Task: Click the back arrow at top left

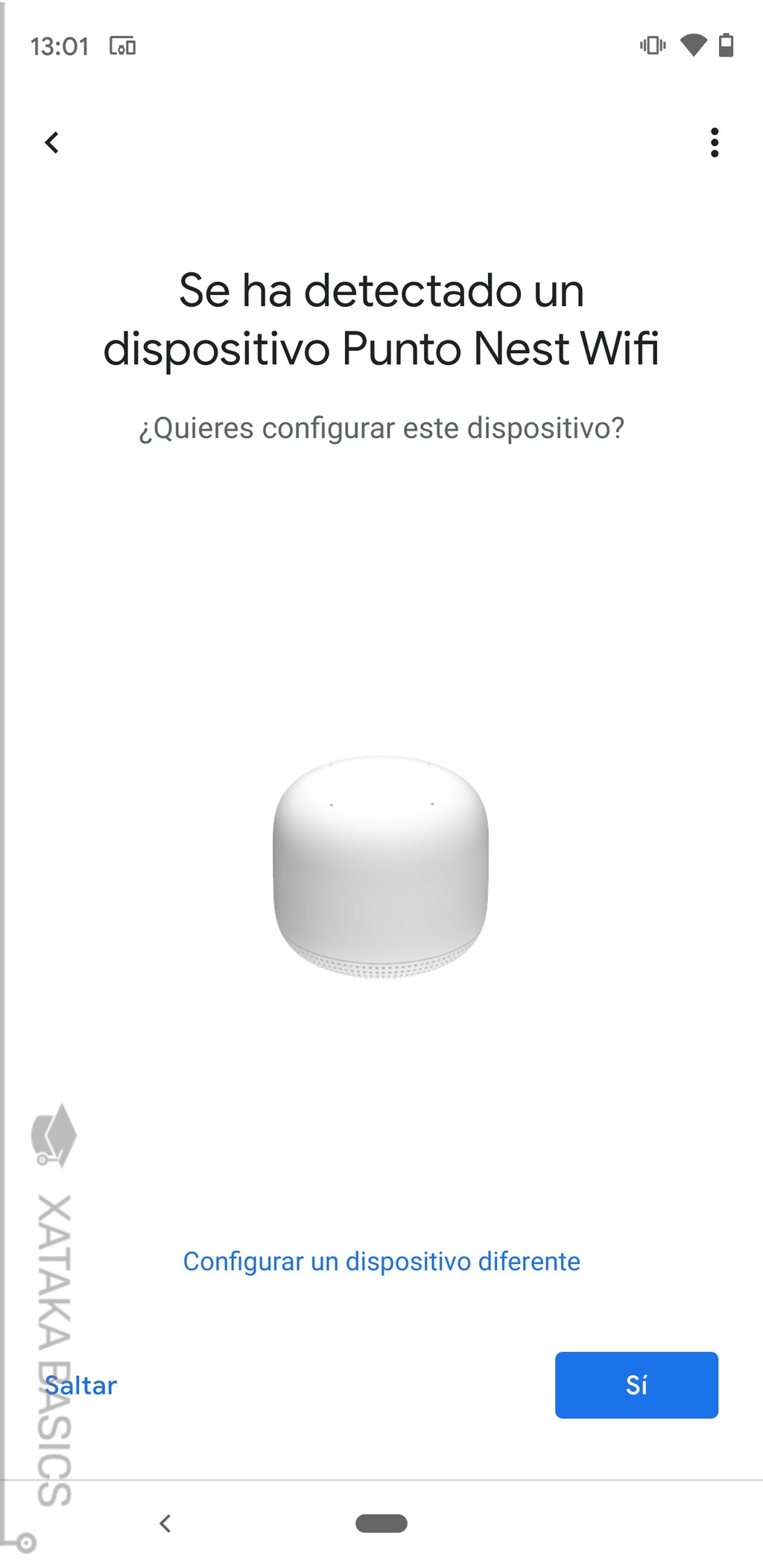Action: point(52,142)
